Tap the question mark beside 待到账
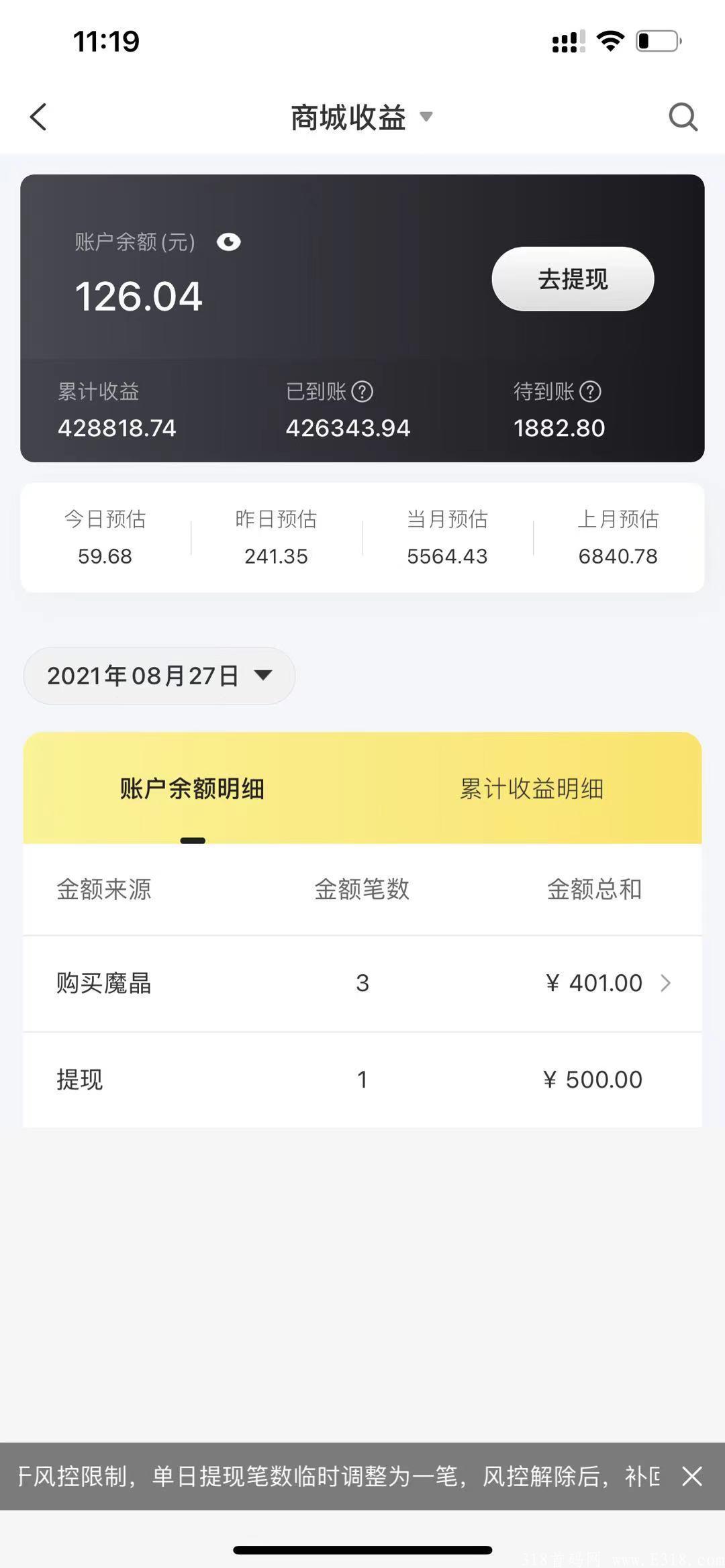Screen dimensions: 725x1568 tap(589, 391)
